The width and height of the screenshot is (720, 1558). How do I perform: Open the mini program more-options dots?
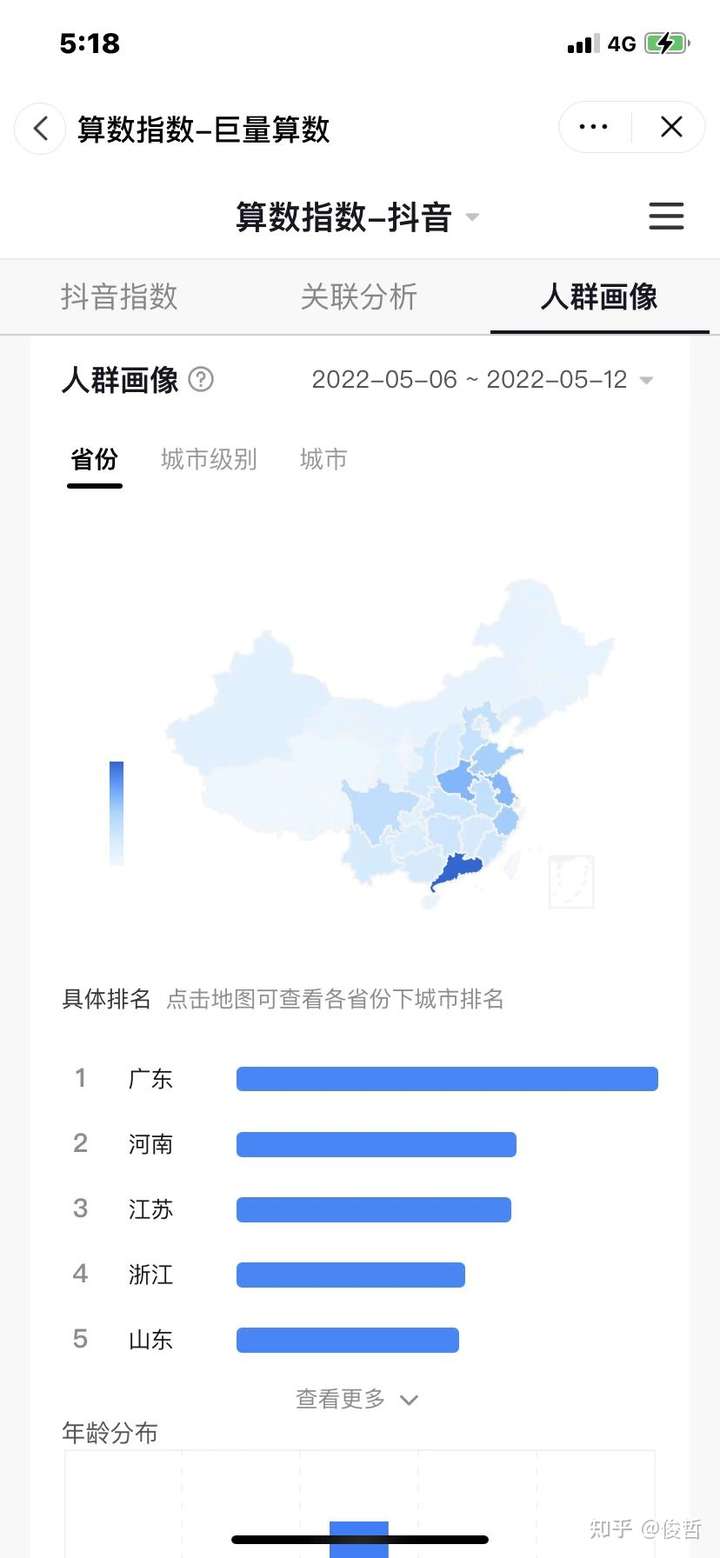pyautogui.click(x=594, y=127)
